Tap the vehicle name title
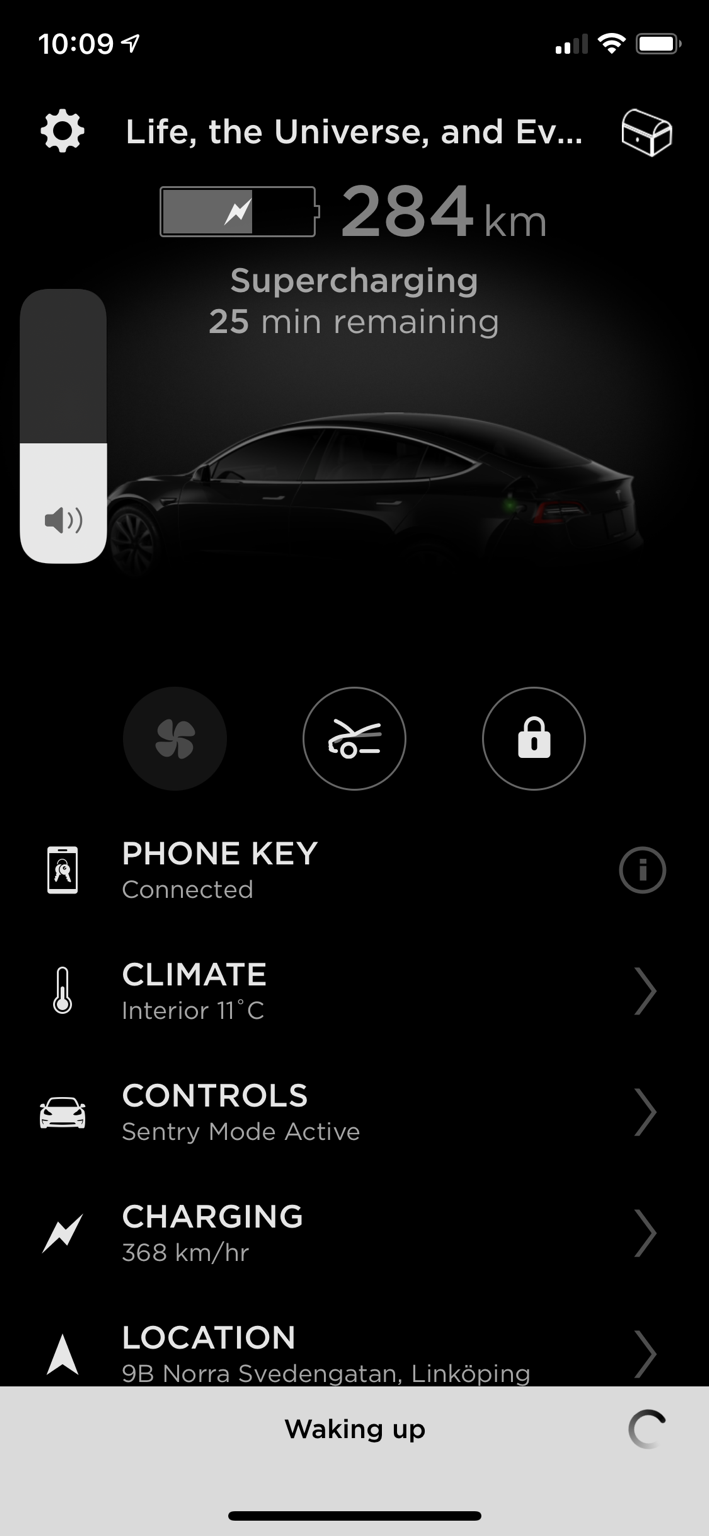This screenshot has width=709, height=1536. coord(354,132)
